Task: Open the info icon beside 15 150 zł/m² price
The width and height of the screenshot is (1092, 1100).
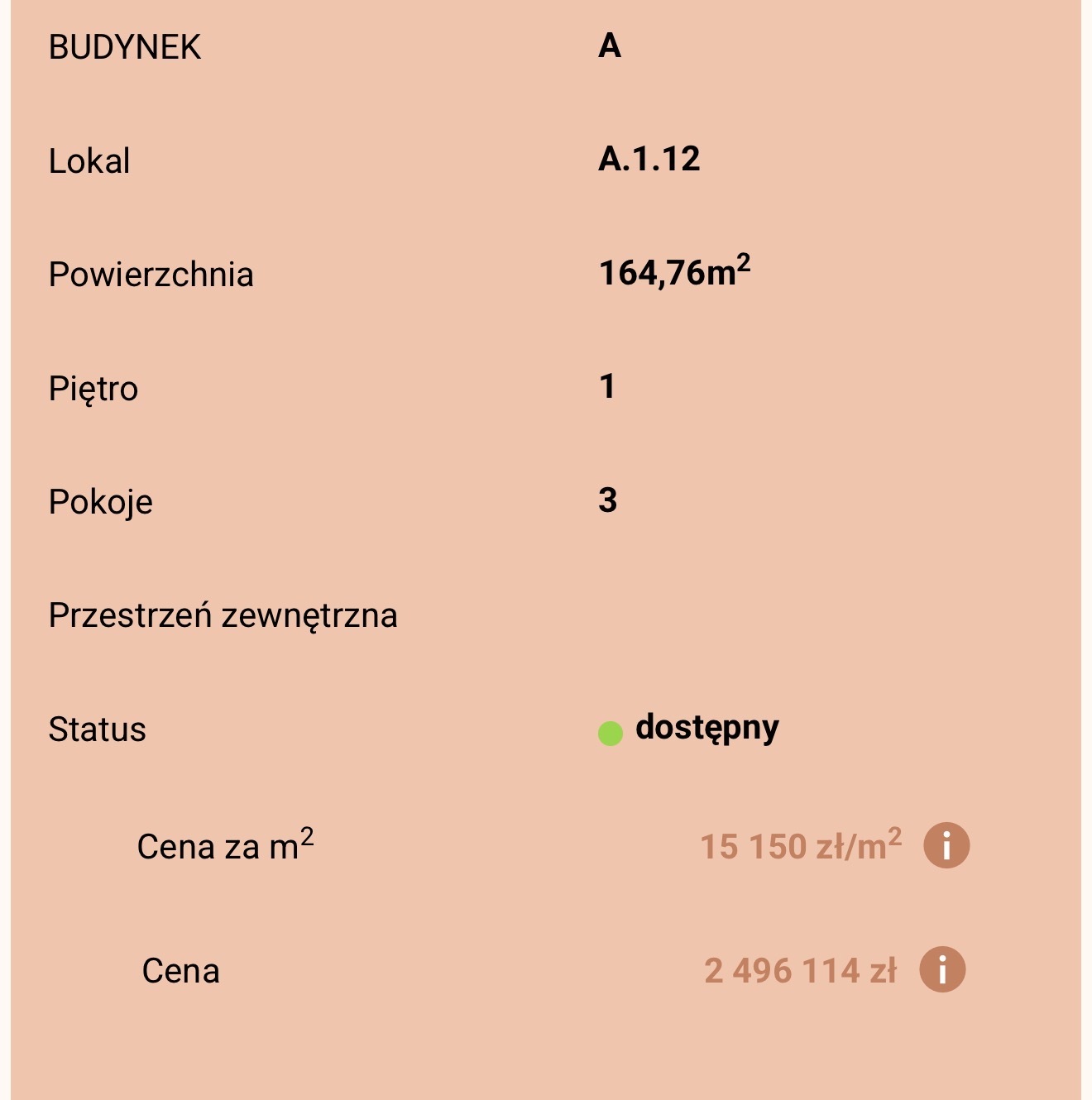Action: click(x=946, y=845)
